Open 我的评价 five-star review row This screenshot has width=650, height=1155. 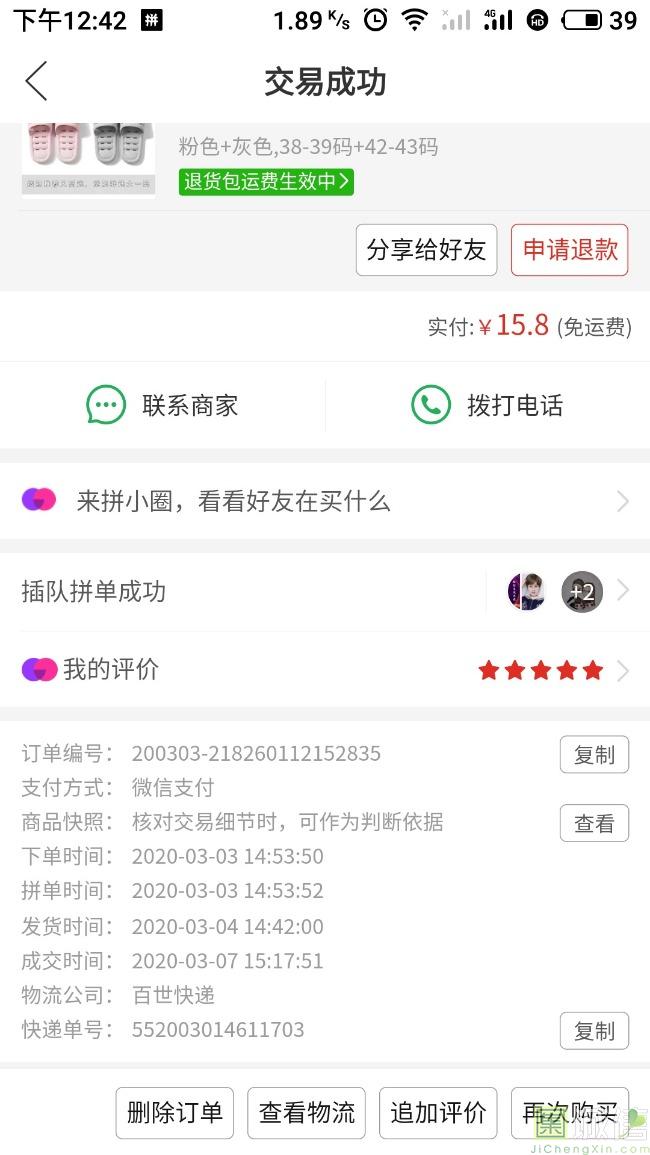tap(325, 670)
